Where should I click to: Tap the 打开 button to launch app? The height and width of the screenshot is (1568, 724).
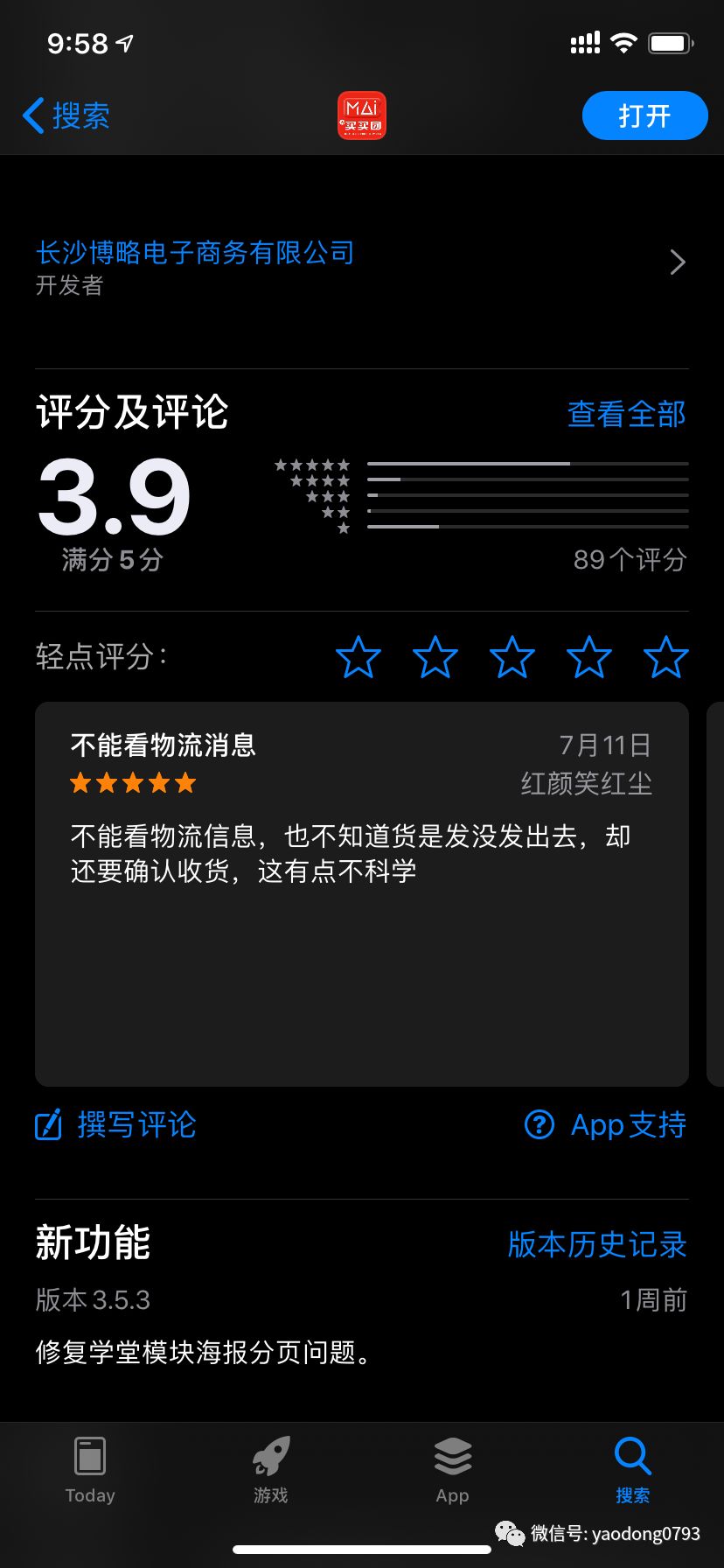(644, 115)
